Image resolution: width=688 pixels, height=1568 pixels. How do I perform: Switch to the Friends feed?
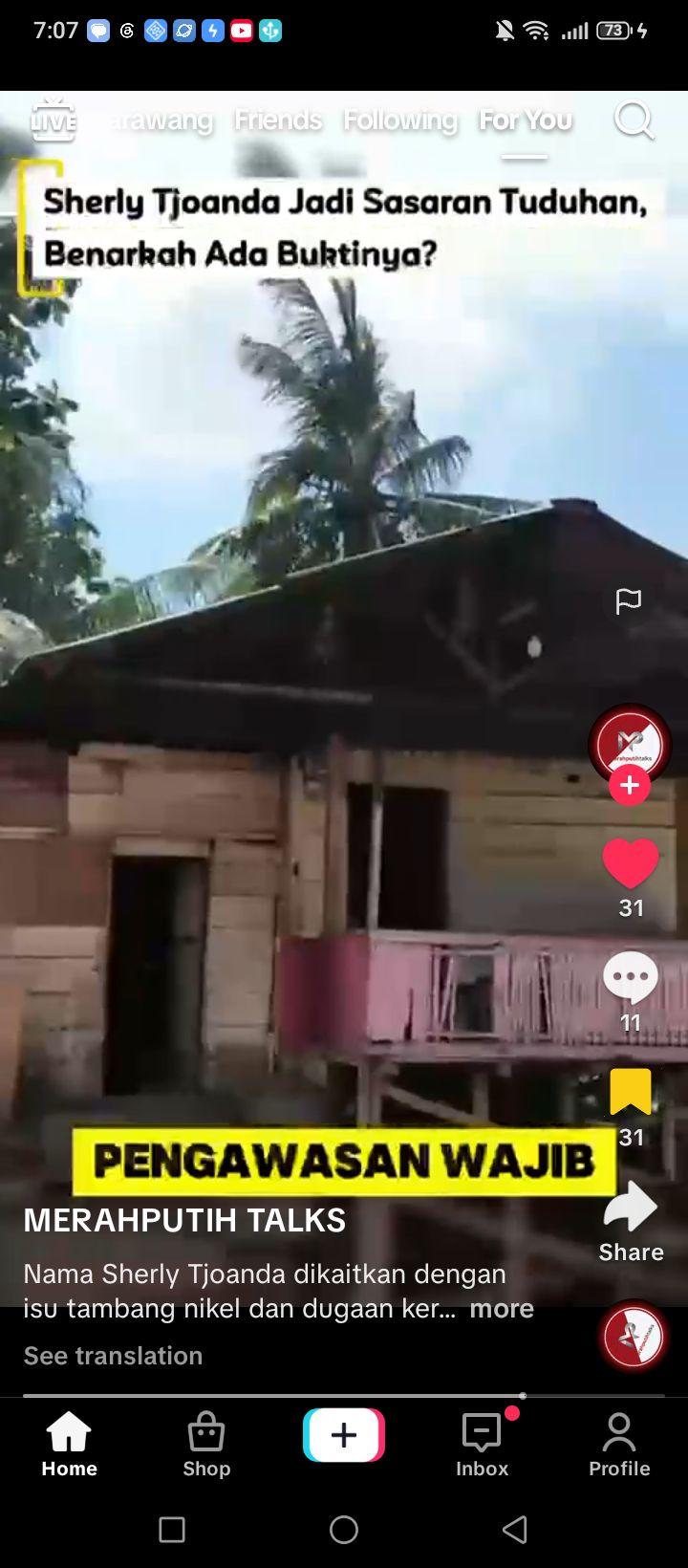click(278, 120)
